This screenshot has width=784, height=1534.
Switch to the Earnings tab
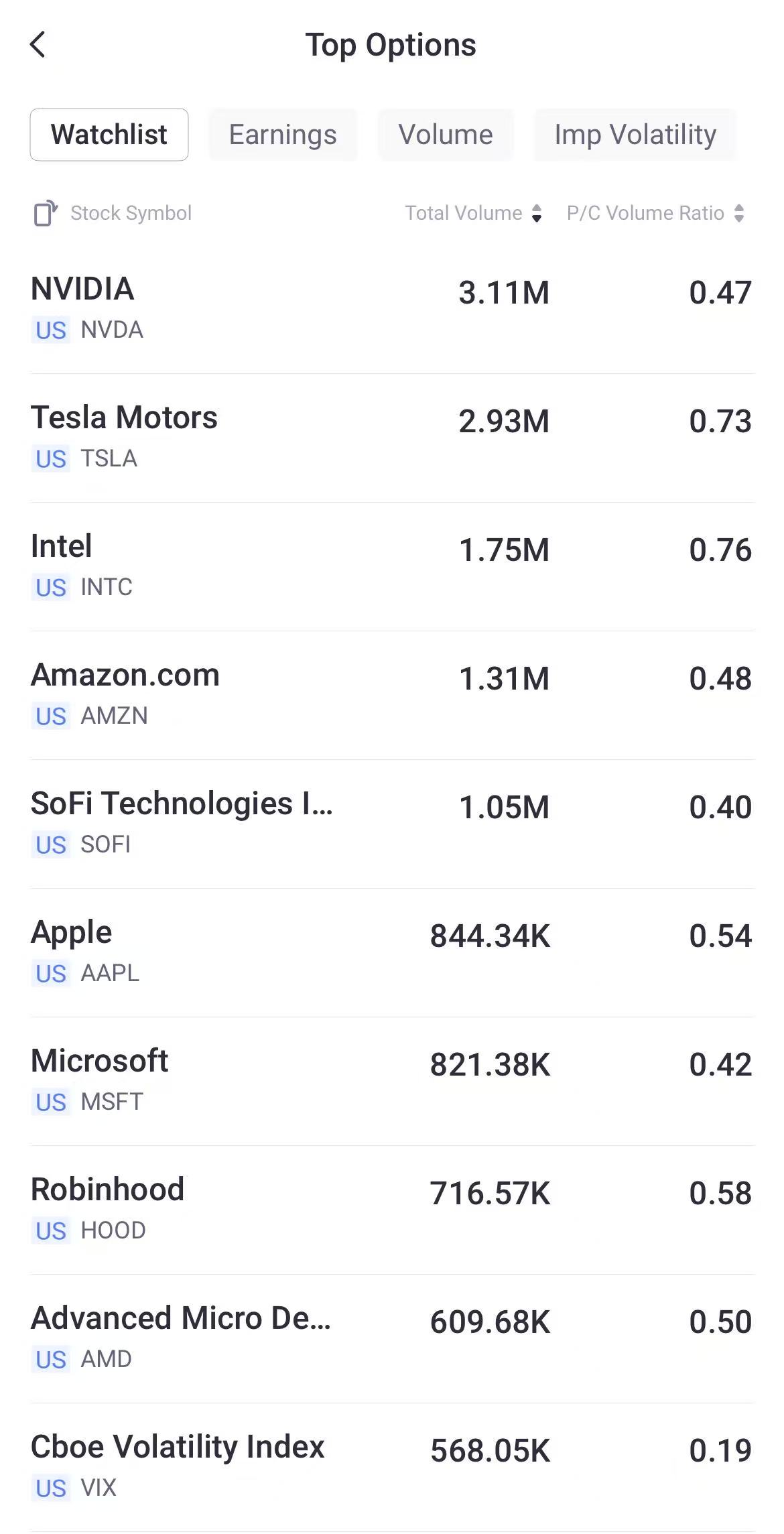point(282,135)
